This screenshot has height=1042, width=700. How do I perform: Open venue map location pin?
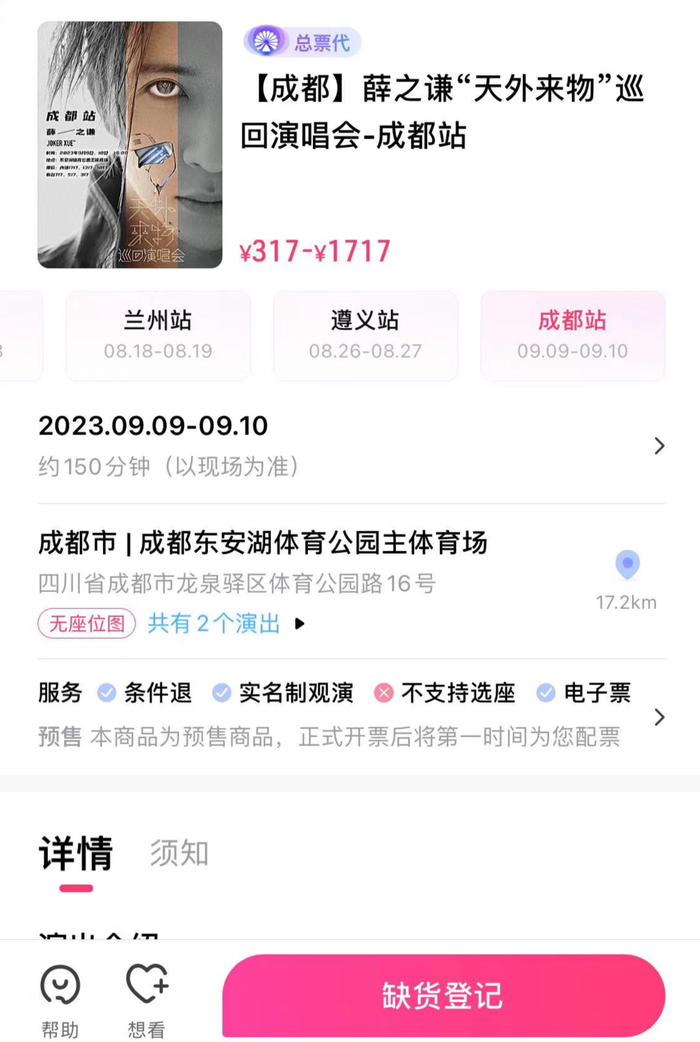coord(626,567)
